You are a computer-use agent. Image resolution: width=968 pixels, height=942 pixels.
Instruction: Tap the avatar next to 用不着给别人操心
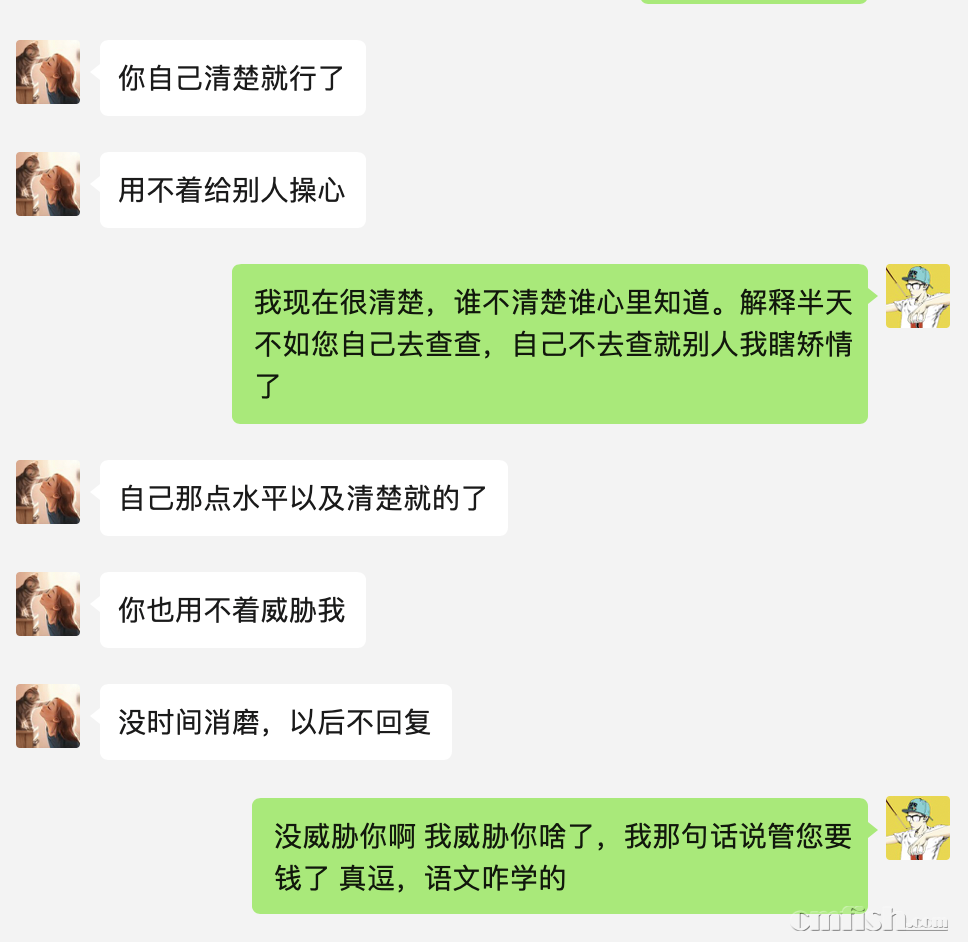(48, 184)
